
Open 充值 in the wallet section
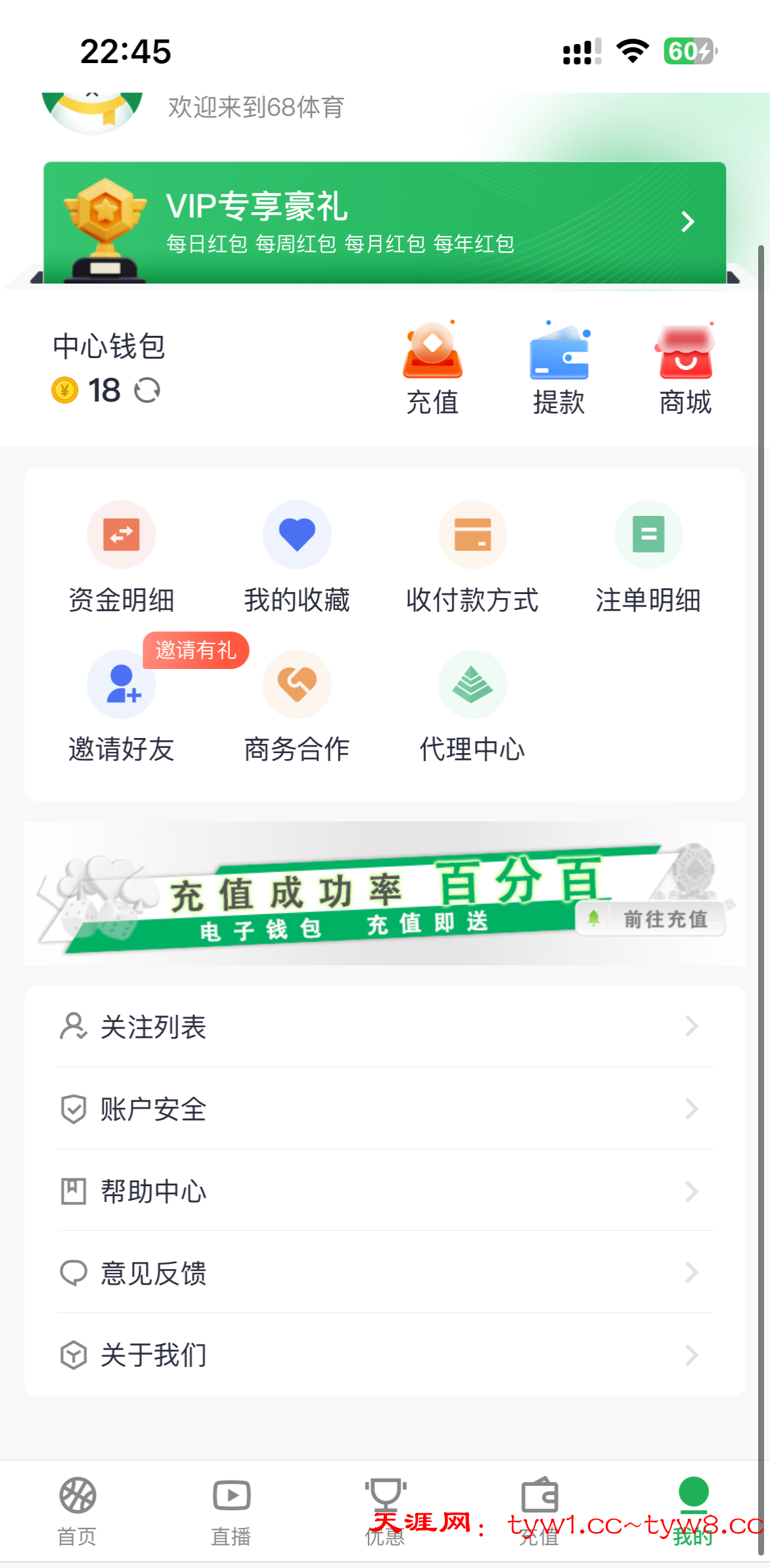point(432,368)
